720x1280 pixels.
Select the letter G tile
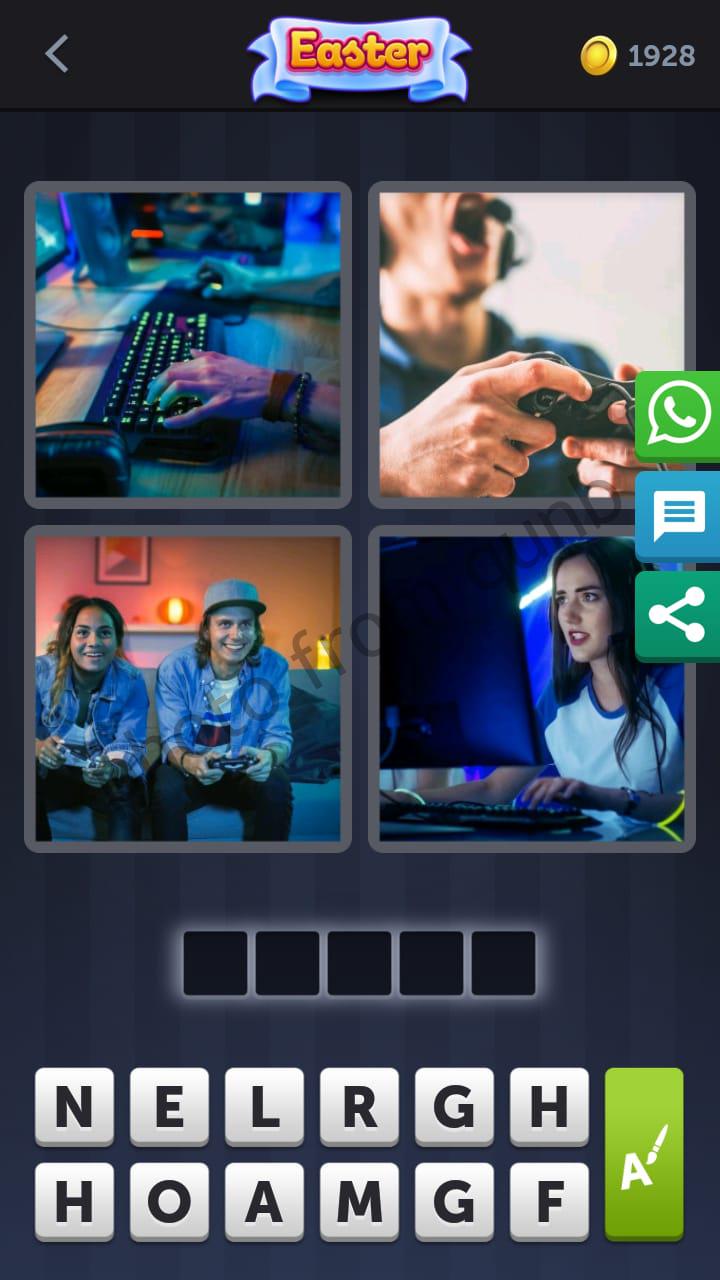[x=453, y=1107]
